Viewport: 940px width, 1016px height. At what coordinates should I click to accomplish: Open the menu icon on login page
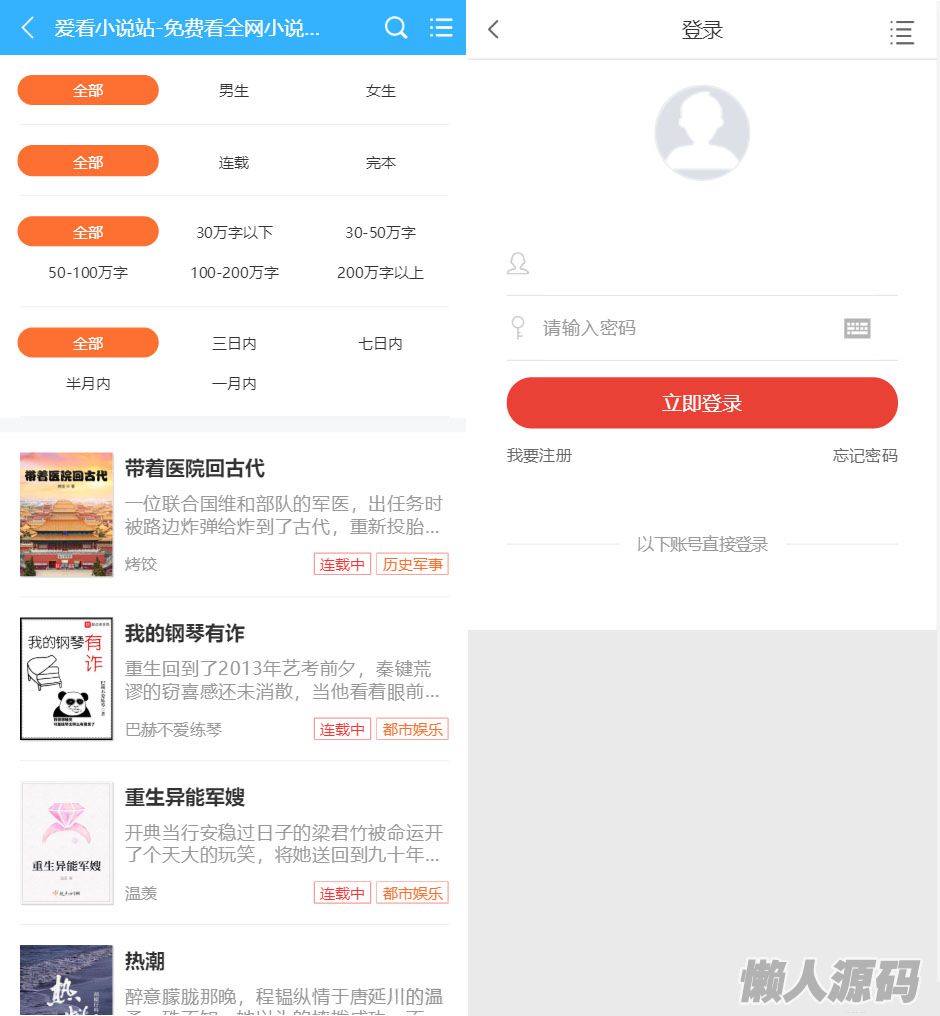[x=901, y=32]
